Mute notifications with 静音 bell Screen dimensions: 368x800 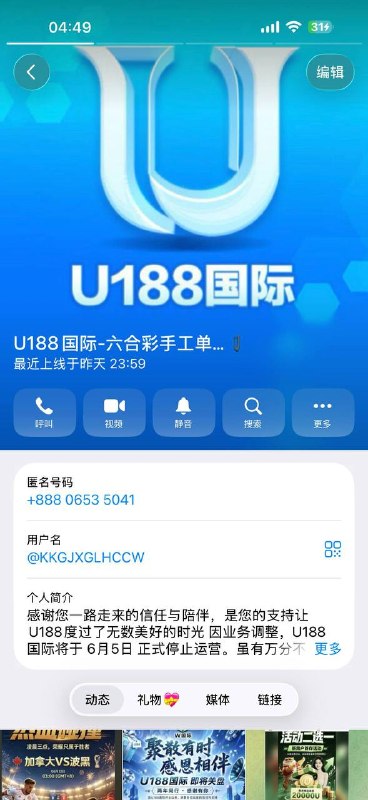pyautogui.click(x=184, y=413)
